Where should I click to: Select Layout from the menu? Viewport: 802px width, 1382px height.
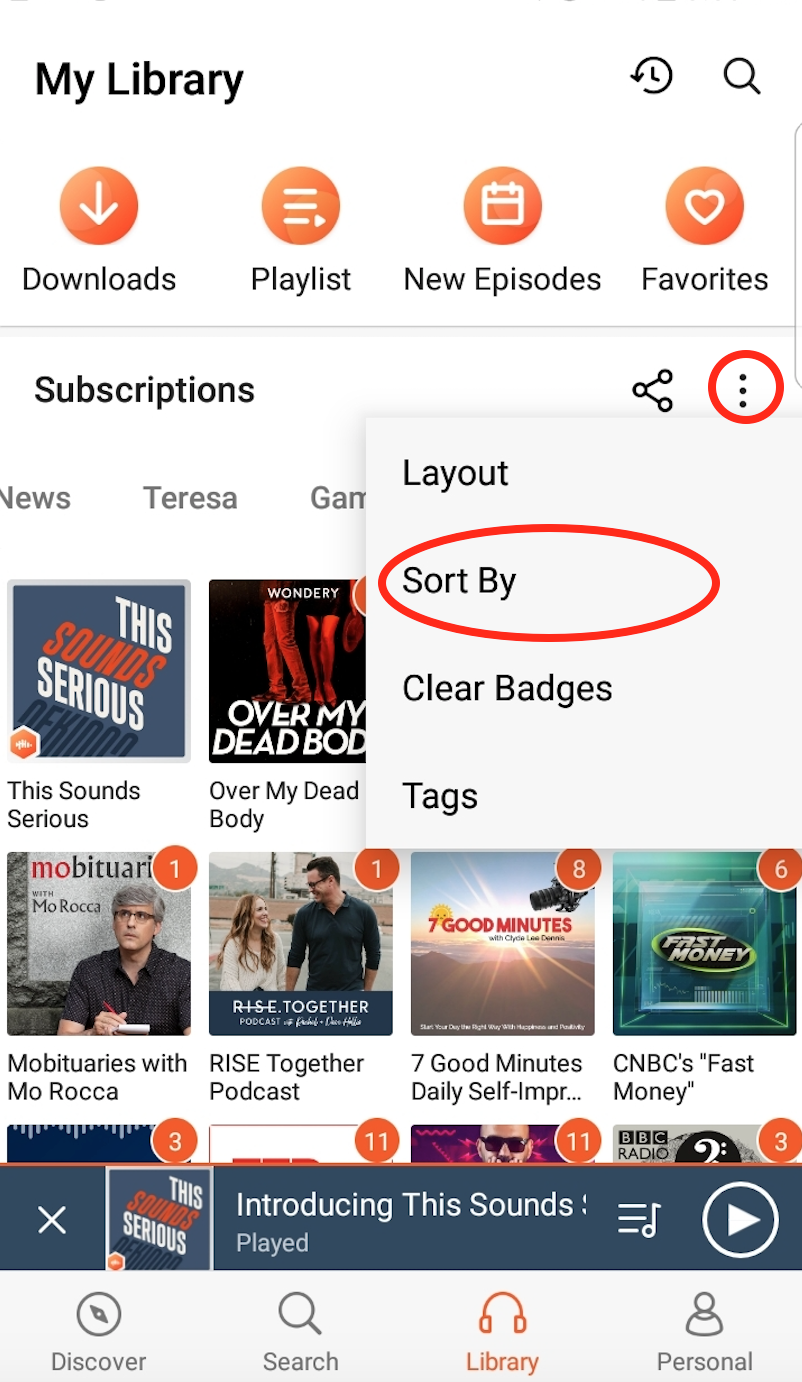(x=455, y=473)
